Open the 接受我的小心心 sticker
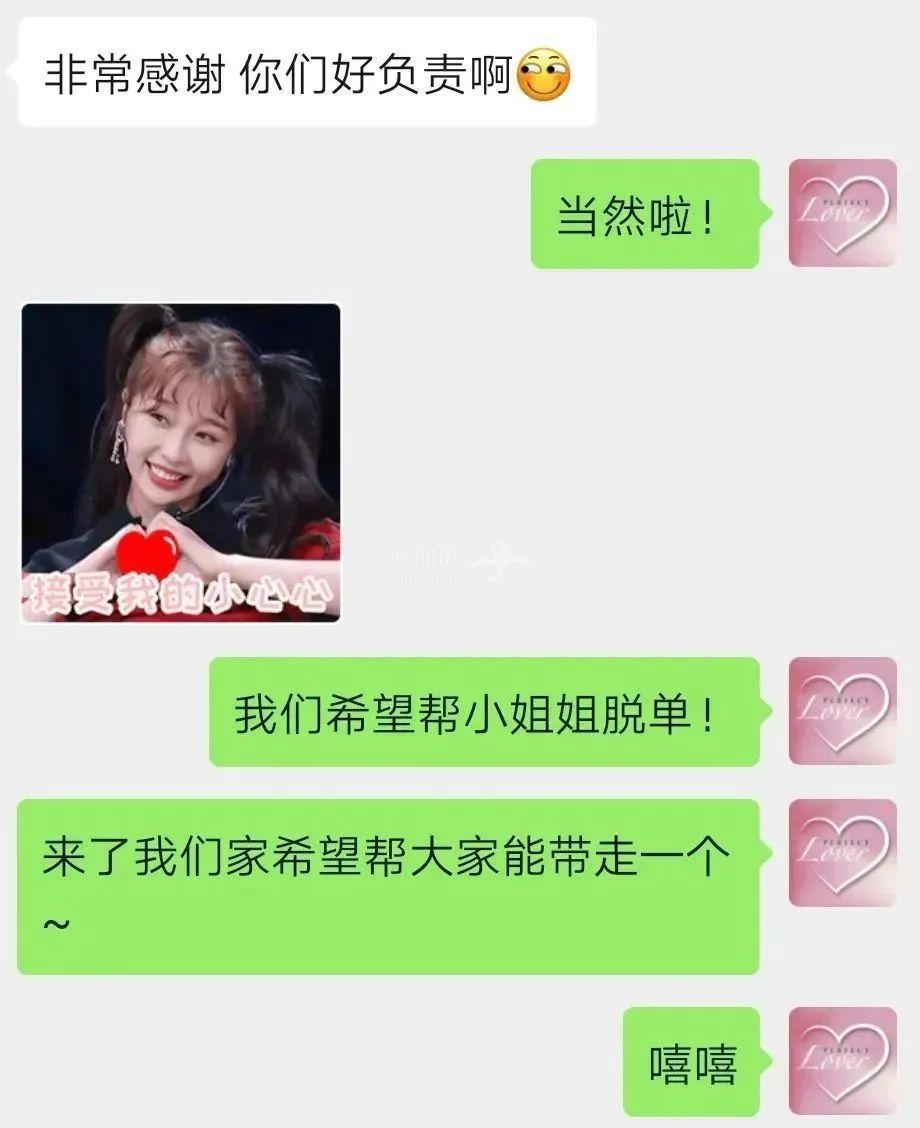The width and height of the screenshot is (920, 1128). pyautogui.click(x=181, y=462)
